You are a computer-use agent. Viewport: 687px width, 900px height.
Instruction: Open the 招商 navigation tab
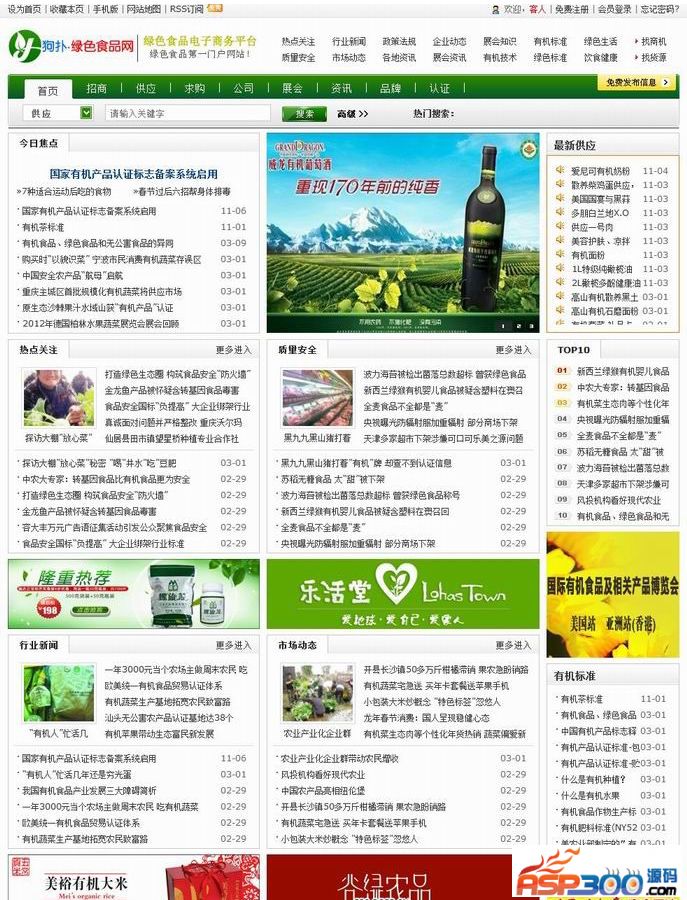97,88
